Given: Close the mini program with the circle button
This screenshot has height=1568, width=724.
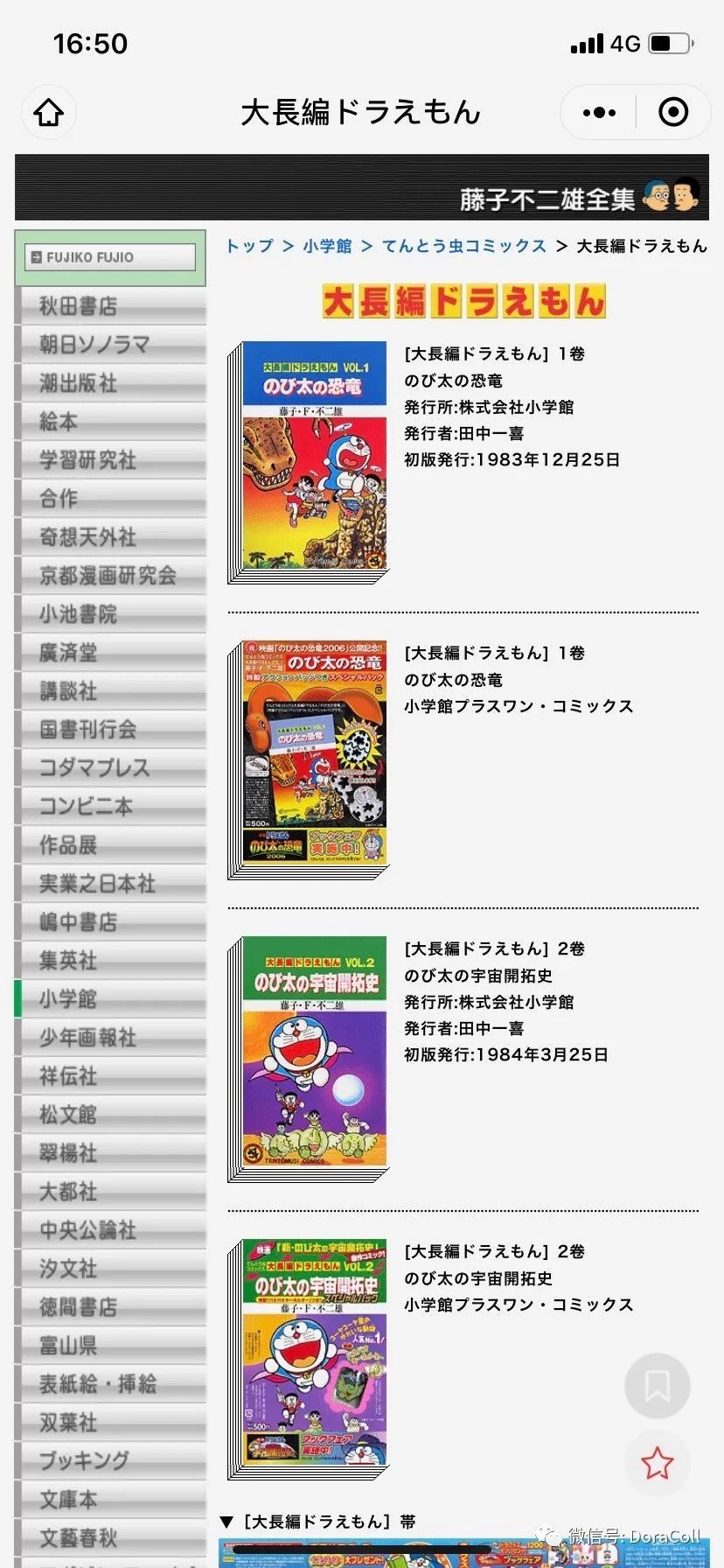Looking at the screenshot, I should tap(672, 112).
